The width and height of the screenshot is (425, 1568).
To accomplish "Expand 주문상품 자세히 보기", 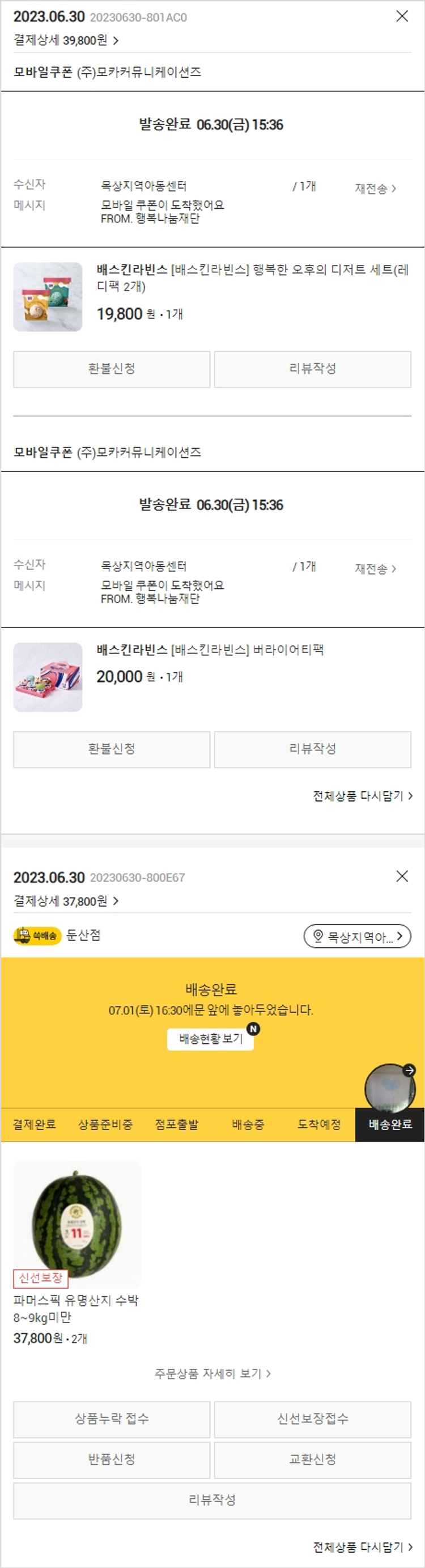I will click(212, 1374).
